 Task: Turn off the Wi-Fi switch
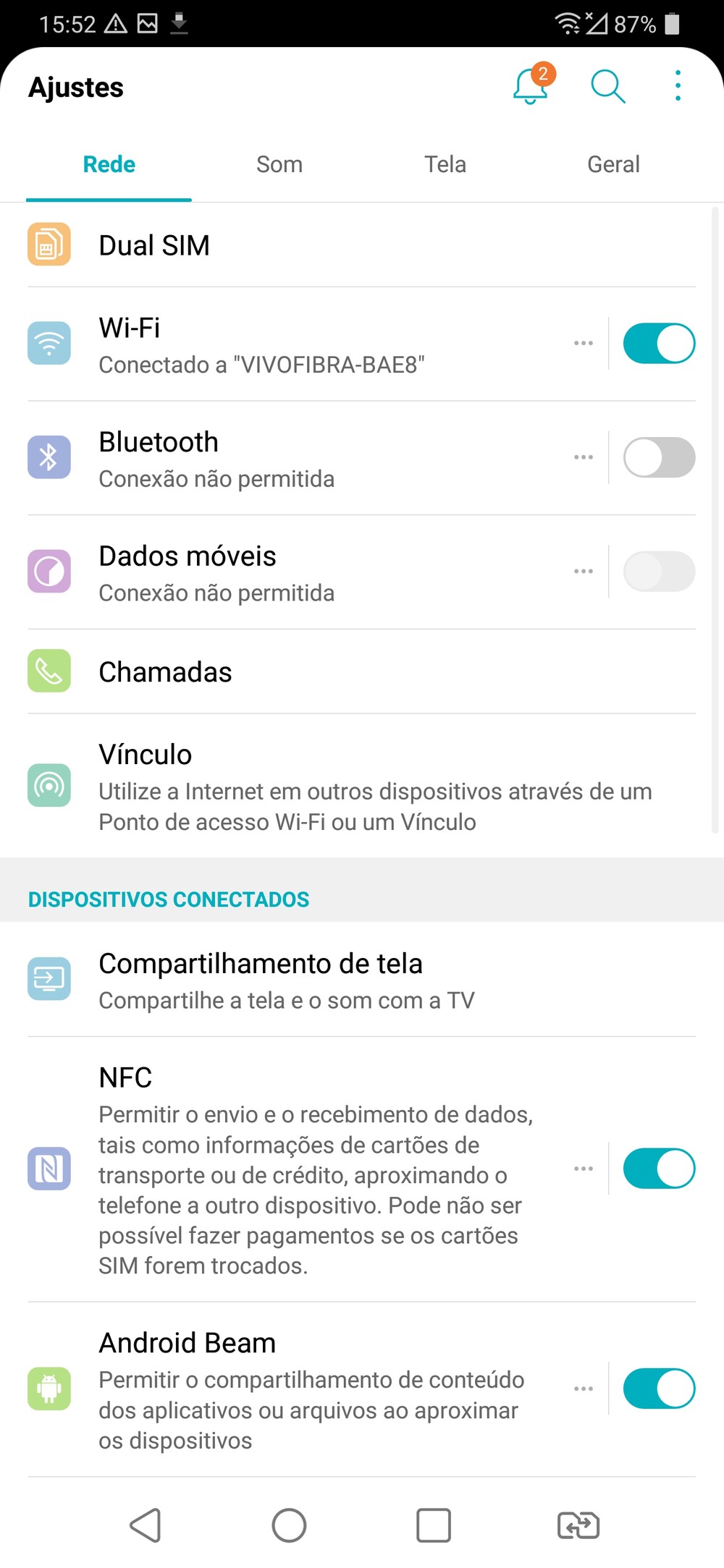[x=659, y=343]
